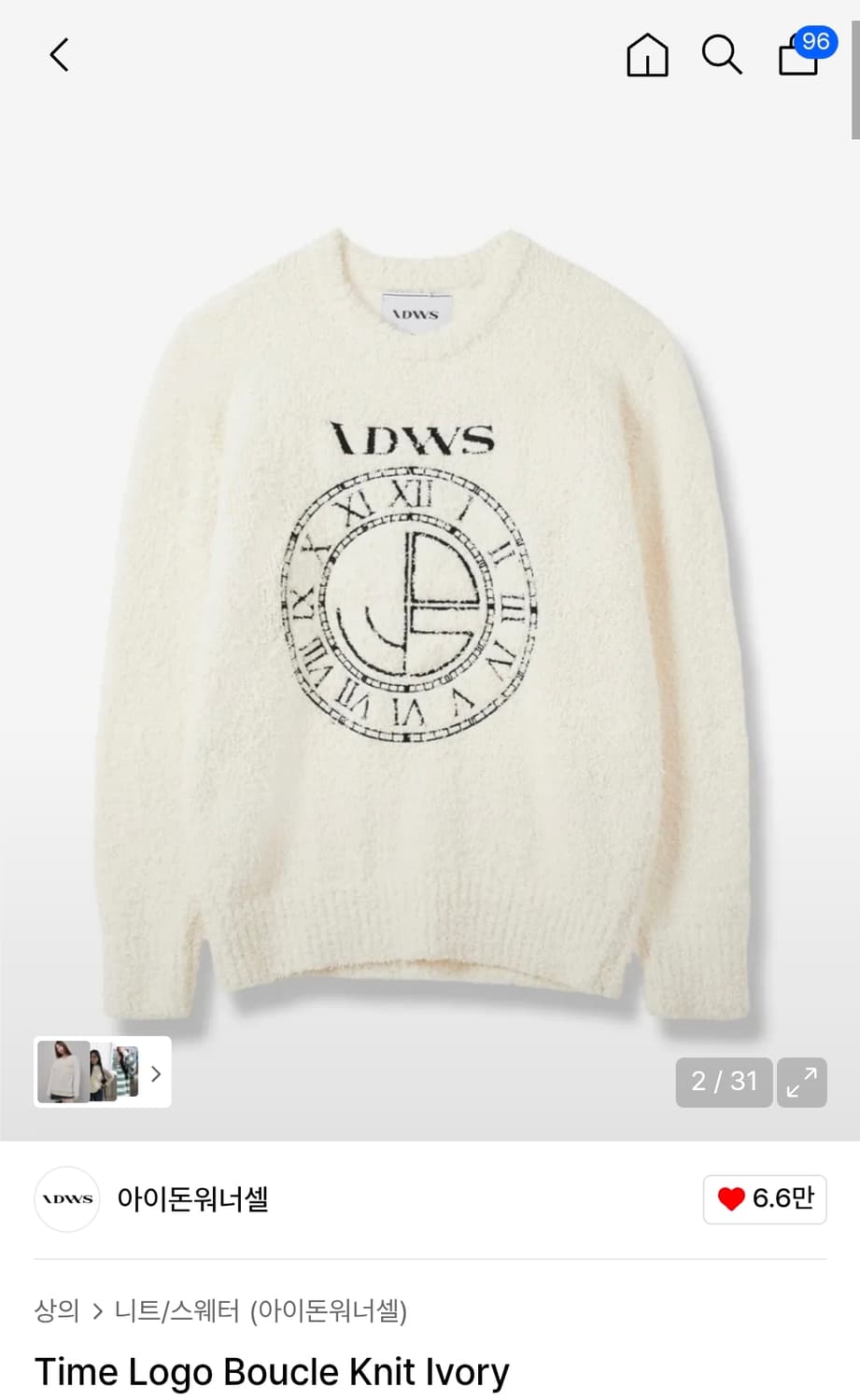Viewport: 860px width, 1400px height.
Task: Click the circular ADWS brand logo
Action: coord(66,1199)
